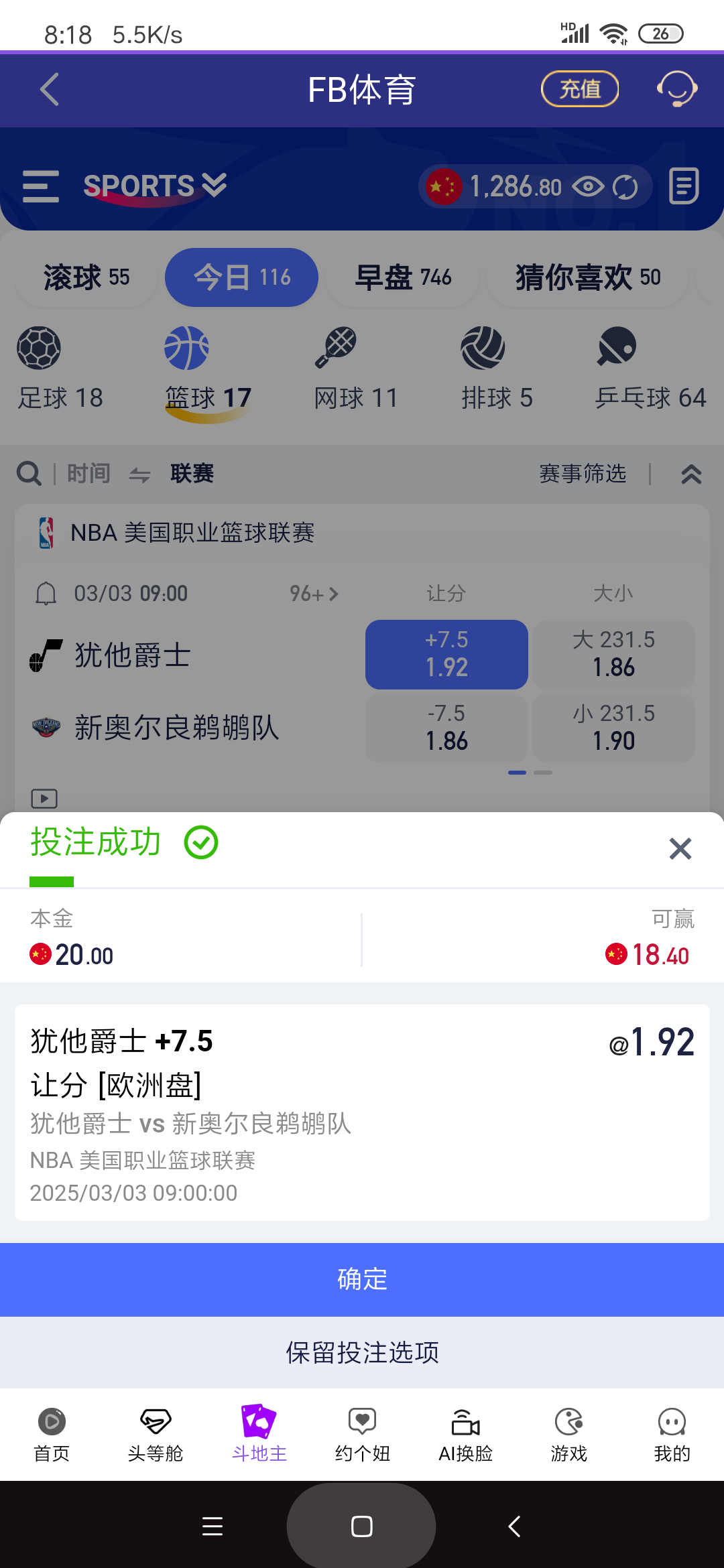
Task: Open the system recent apps button
Action: (x=213, y=1526)
